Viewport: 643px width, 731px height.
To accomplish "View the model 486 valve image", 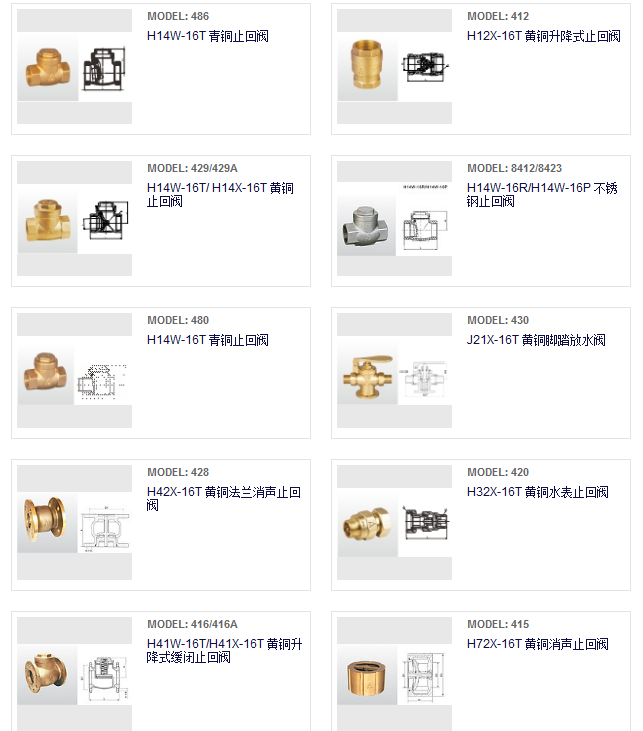I will pos(75,71).
